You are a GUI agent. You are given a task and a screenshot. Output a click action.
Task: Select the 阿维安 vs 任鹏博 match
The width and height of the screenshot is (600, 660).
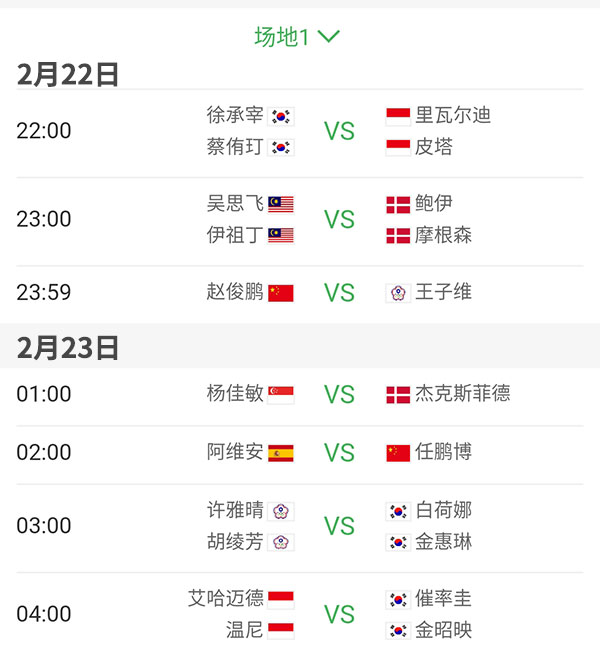(339, 452)
